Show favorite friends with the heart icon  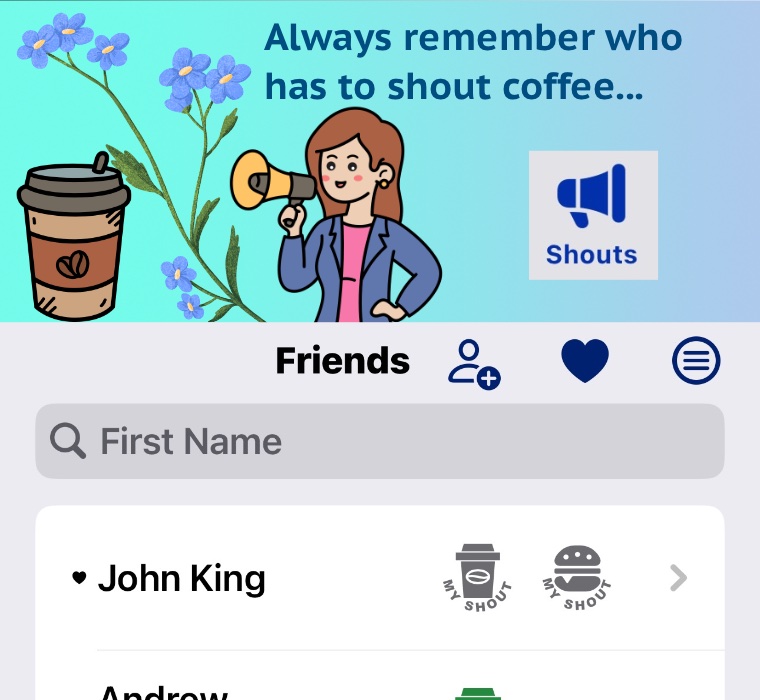pos(585,362)
